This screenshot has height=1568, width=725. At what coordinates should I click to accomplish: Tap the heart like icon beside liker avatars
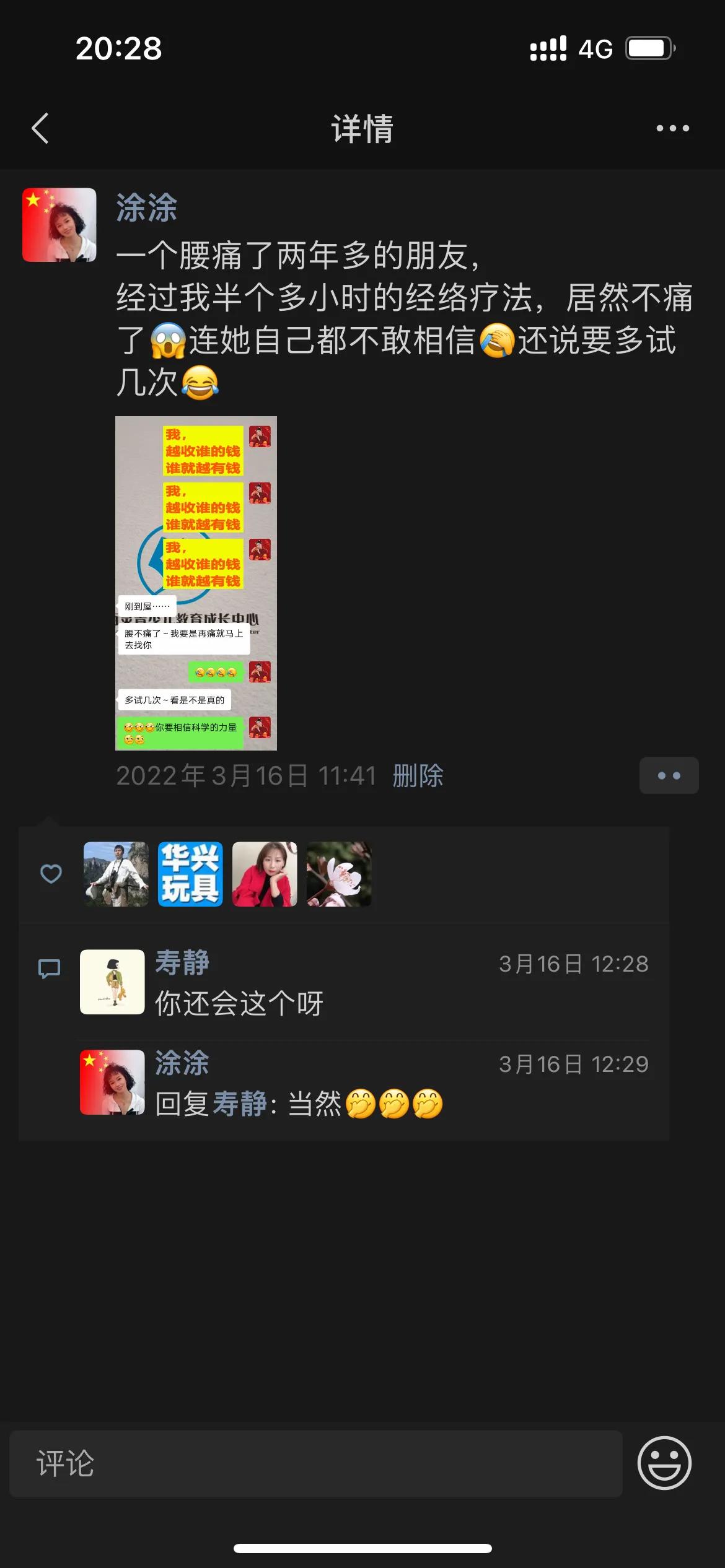click(51, 873)
